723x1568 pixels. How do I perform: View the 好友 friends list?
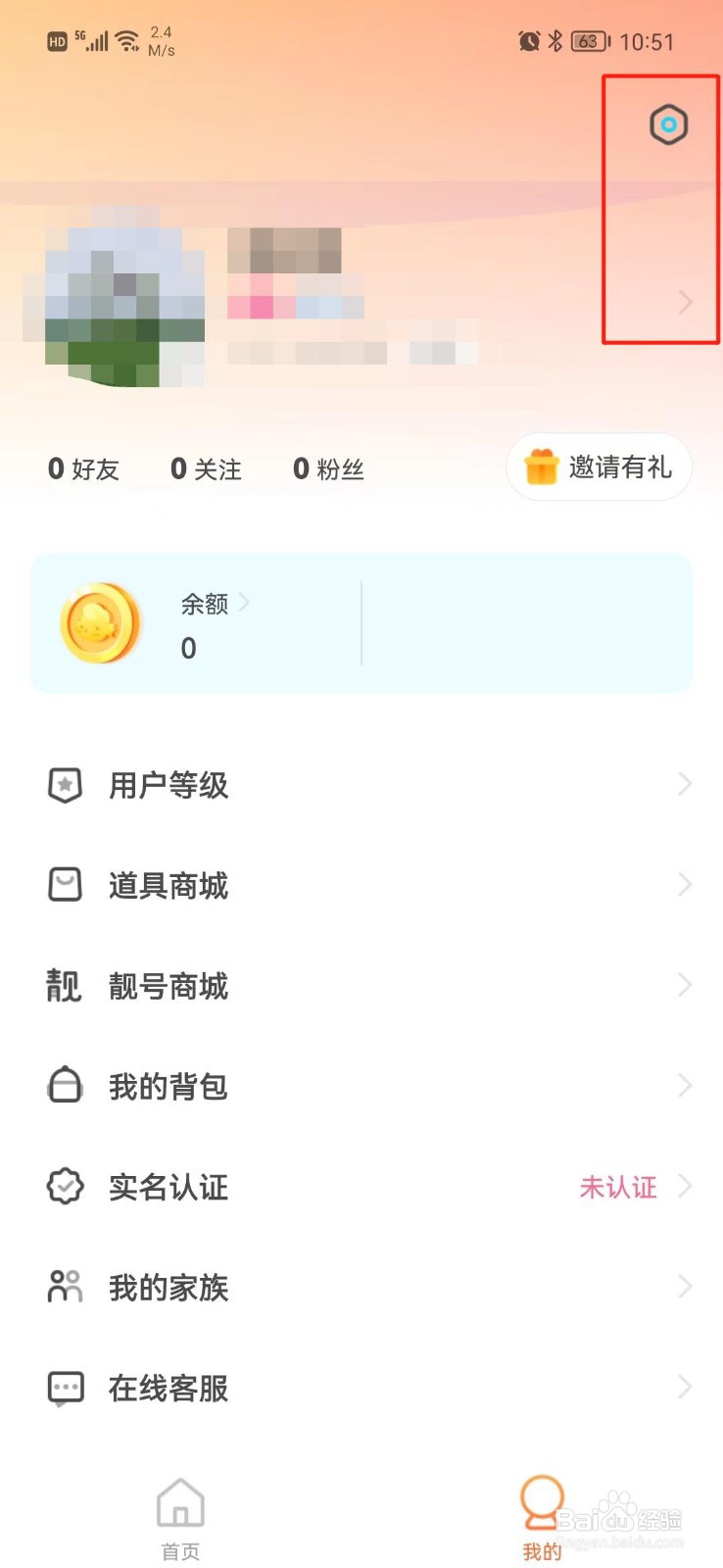[83, 469]
